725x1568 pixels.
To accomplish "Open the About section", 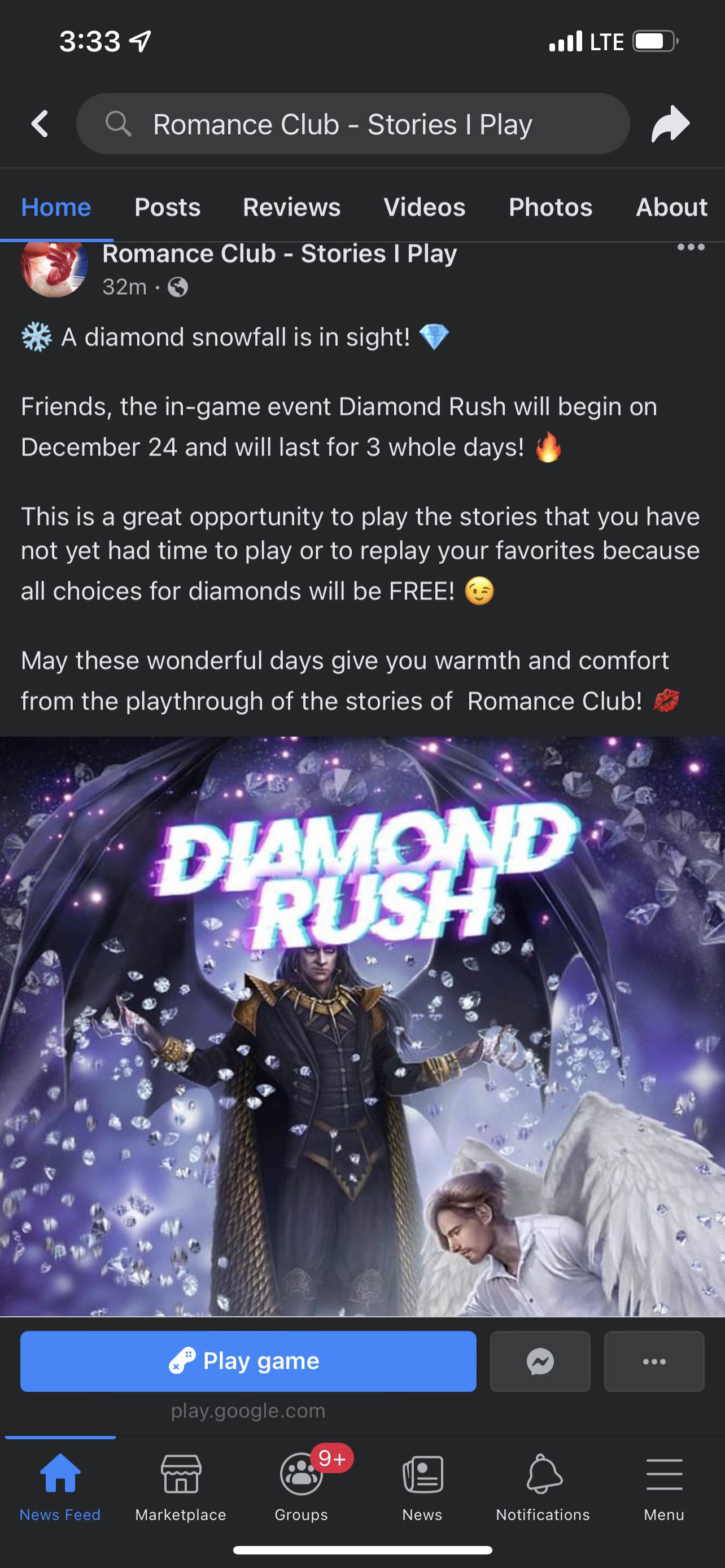I will tap(671, 207).
